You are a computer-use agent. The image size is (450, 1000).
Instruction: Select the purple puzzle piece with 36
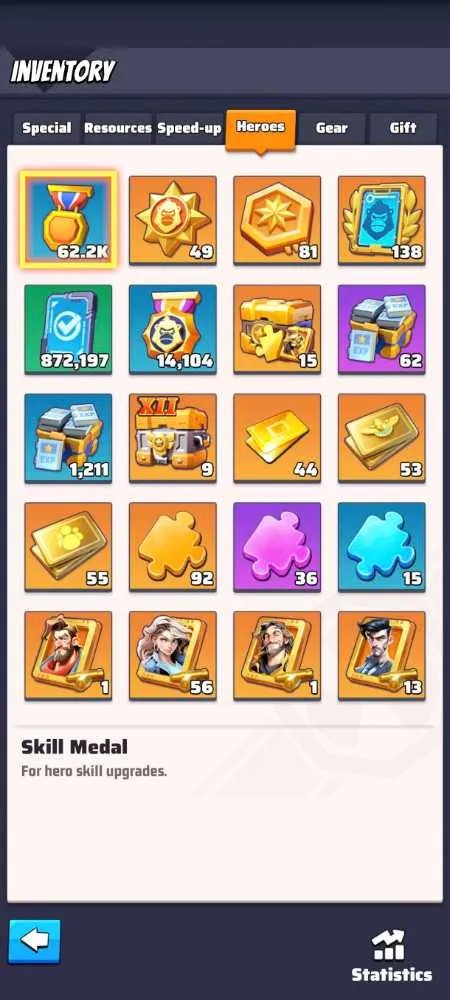point(277,547)
